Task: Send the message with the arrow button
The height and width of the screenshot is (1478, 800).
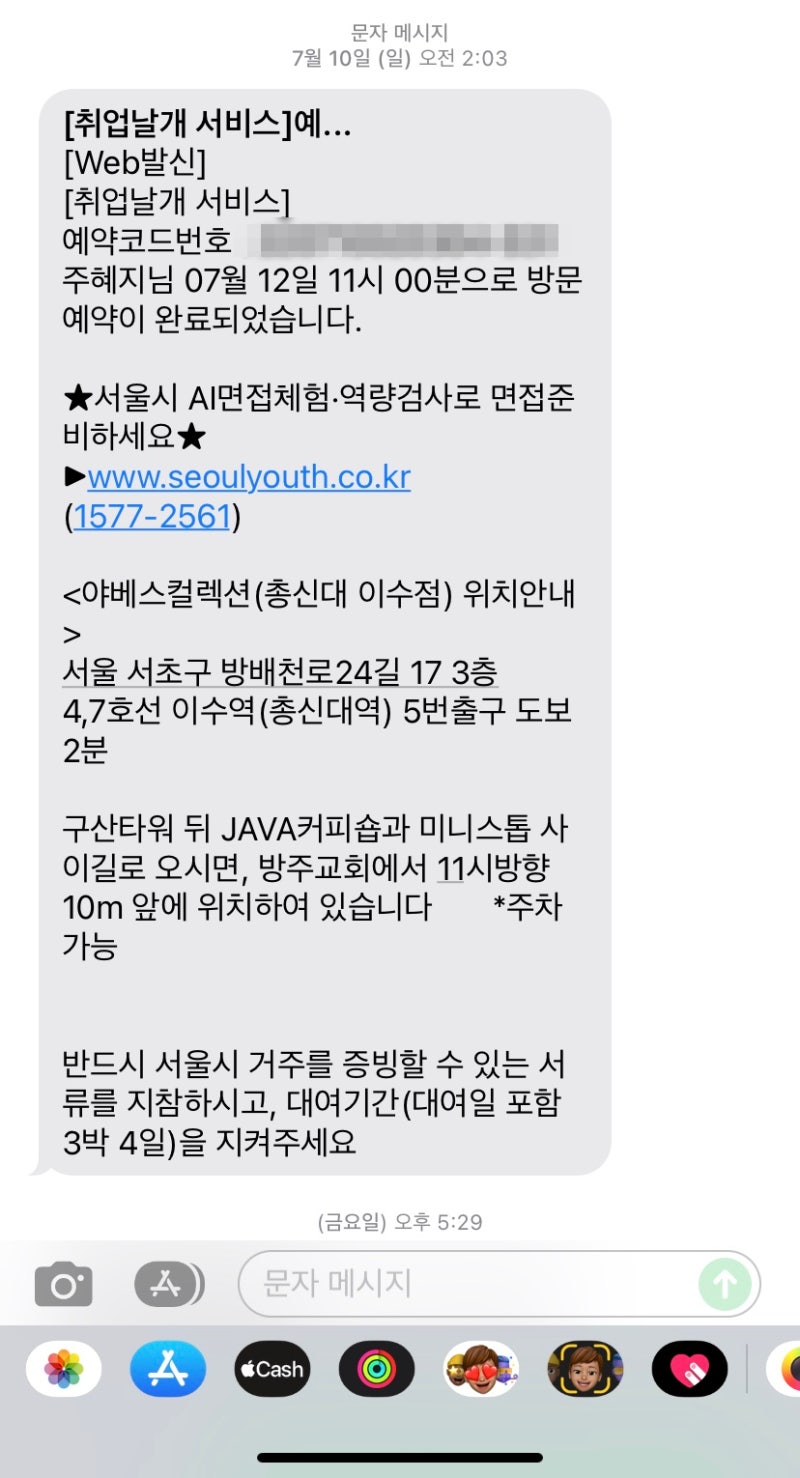Action: [x=724, y=1284]
